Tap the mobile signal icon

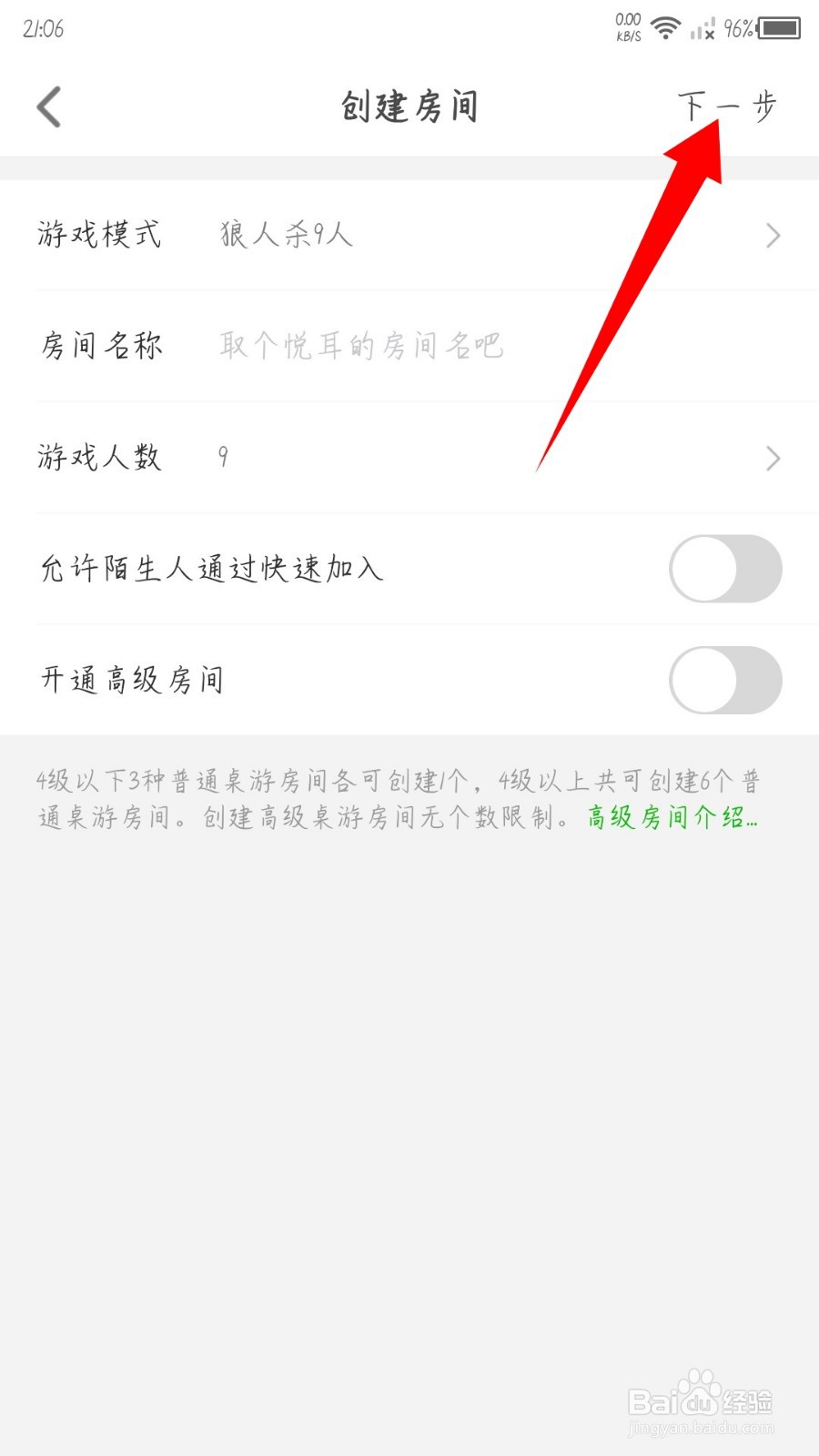[x=701, y=29]
